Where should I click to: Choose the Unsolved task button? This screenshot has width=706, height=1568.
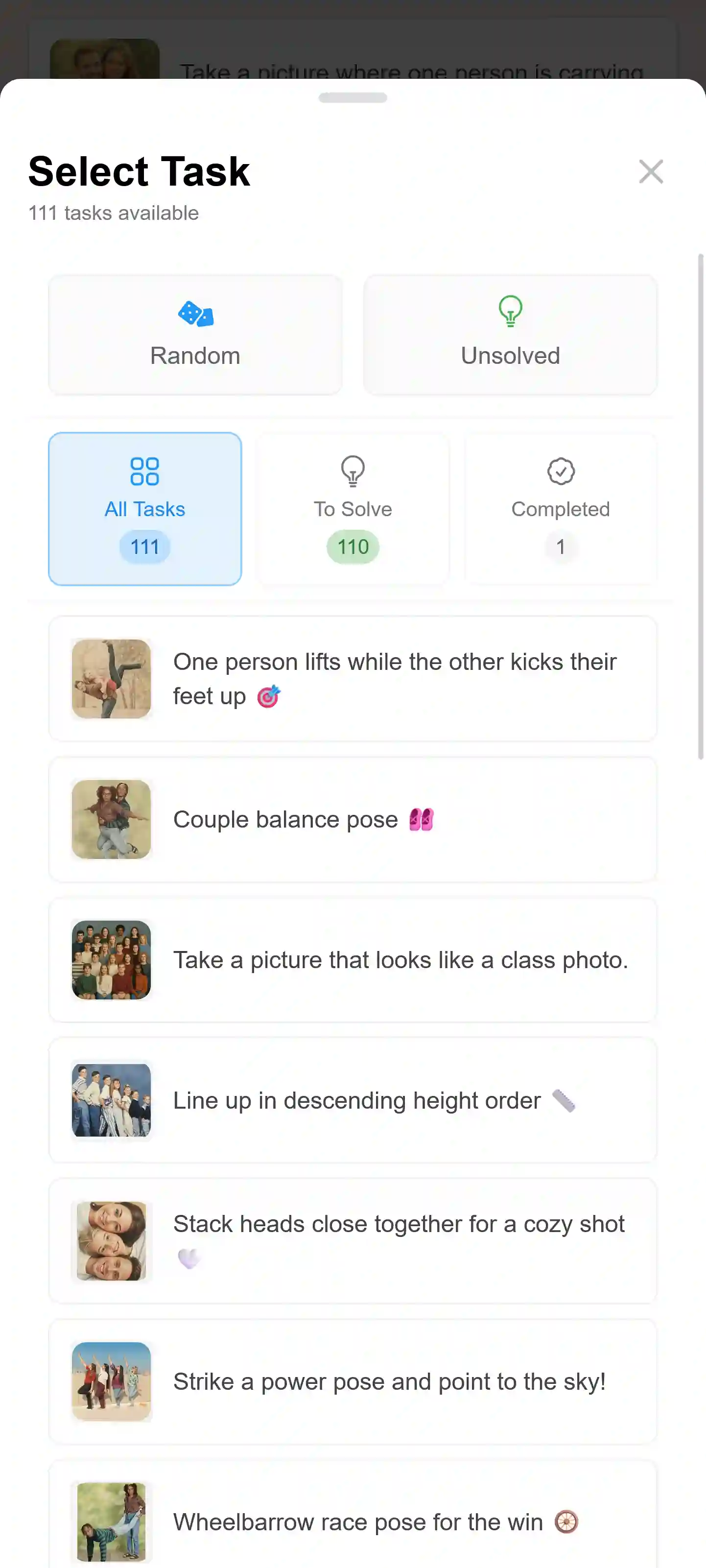pos(510,335)
